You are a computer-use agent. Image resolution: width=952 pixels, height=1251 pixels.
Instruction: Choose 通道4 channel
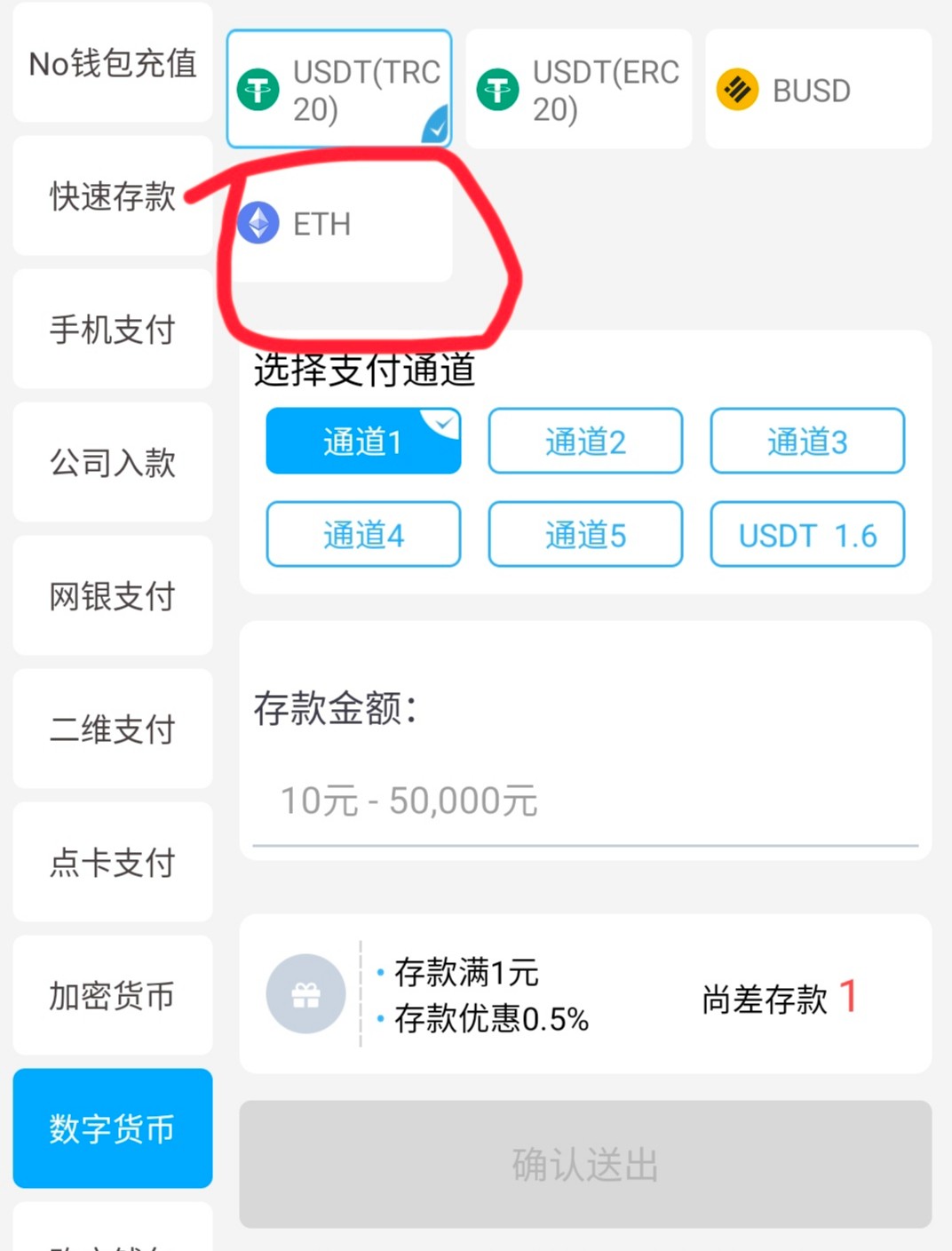pyautogui.click(x=363, y=535)
